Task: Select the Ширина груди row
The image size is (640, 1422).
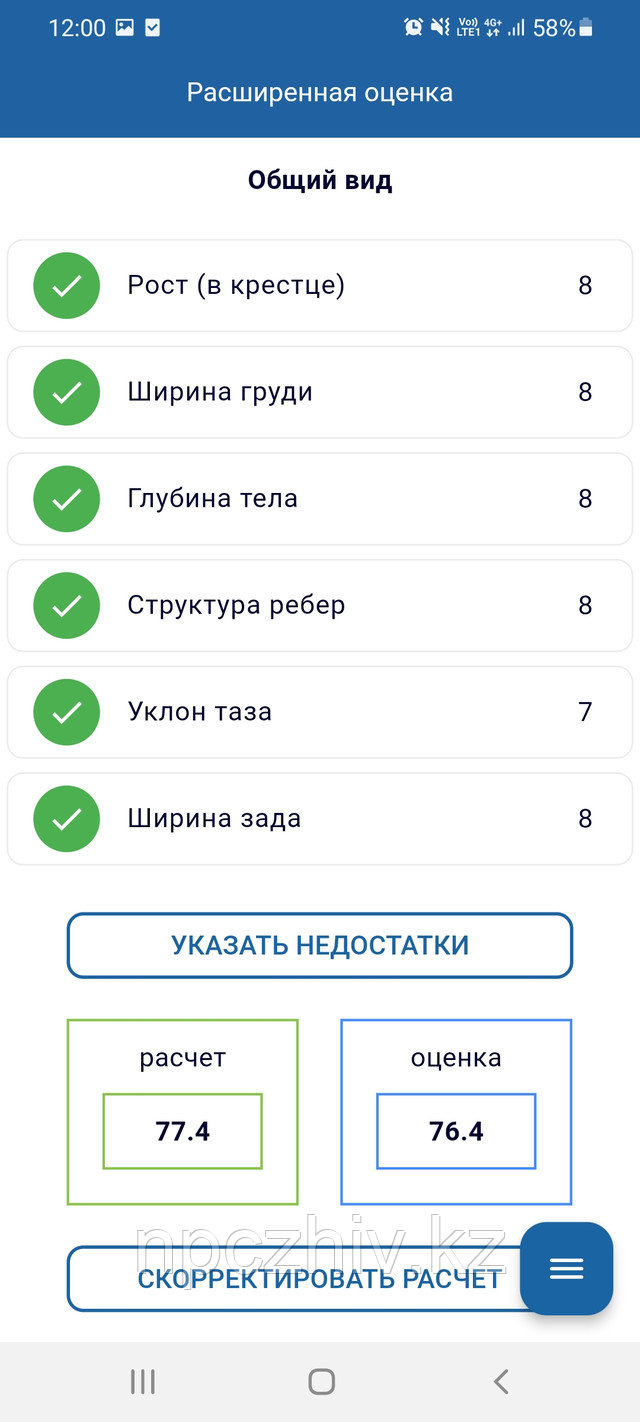Action: click(x=320, y=392)
